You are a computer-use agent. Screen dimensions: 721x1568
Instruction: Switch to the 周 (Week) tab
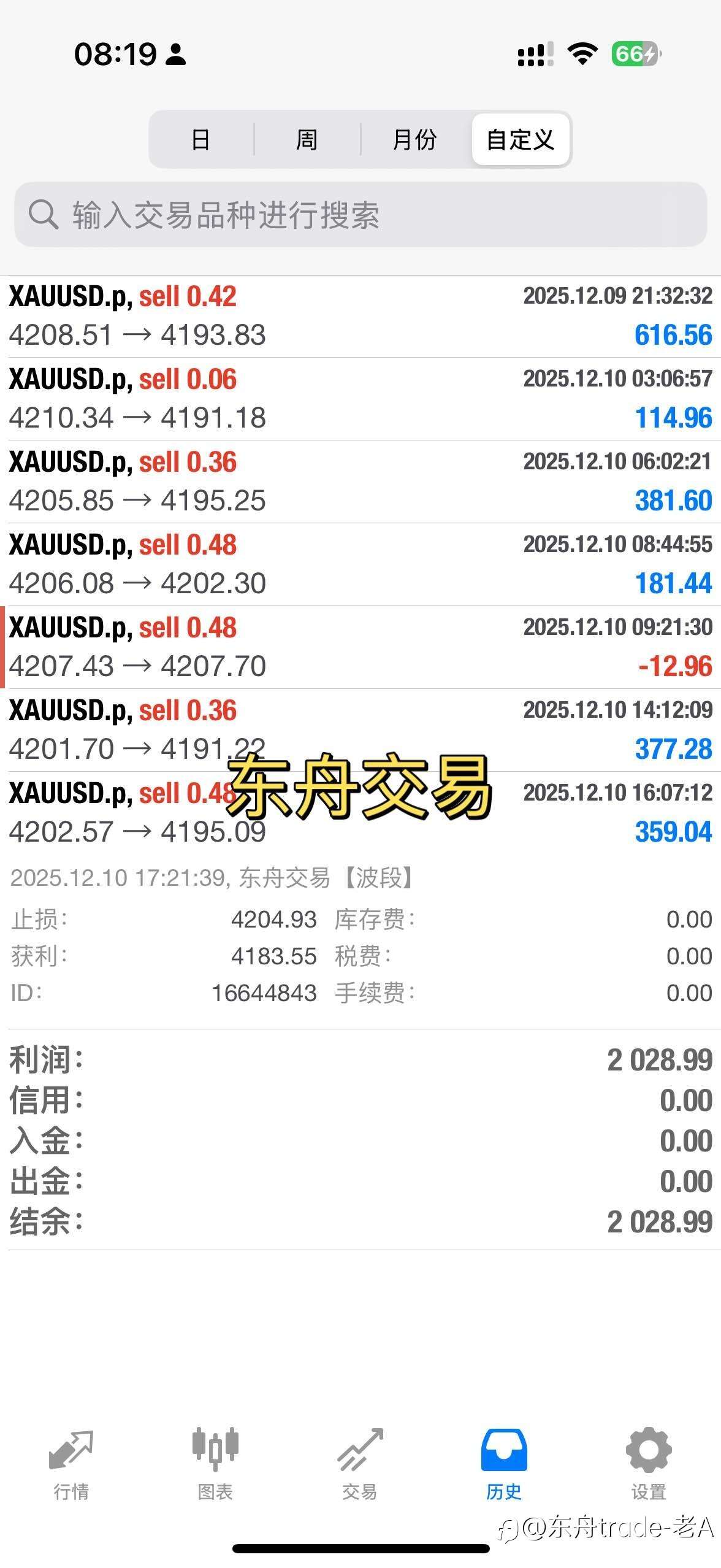pos(307,139)
